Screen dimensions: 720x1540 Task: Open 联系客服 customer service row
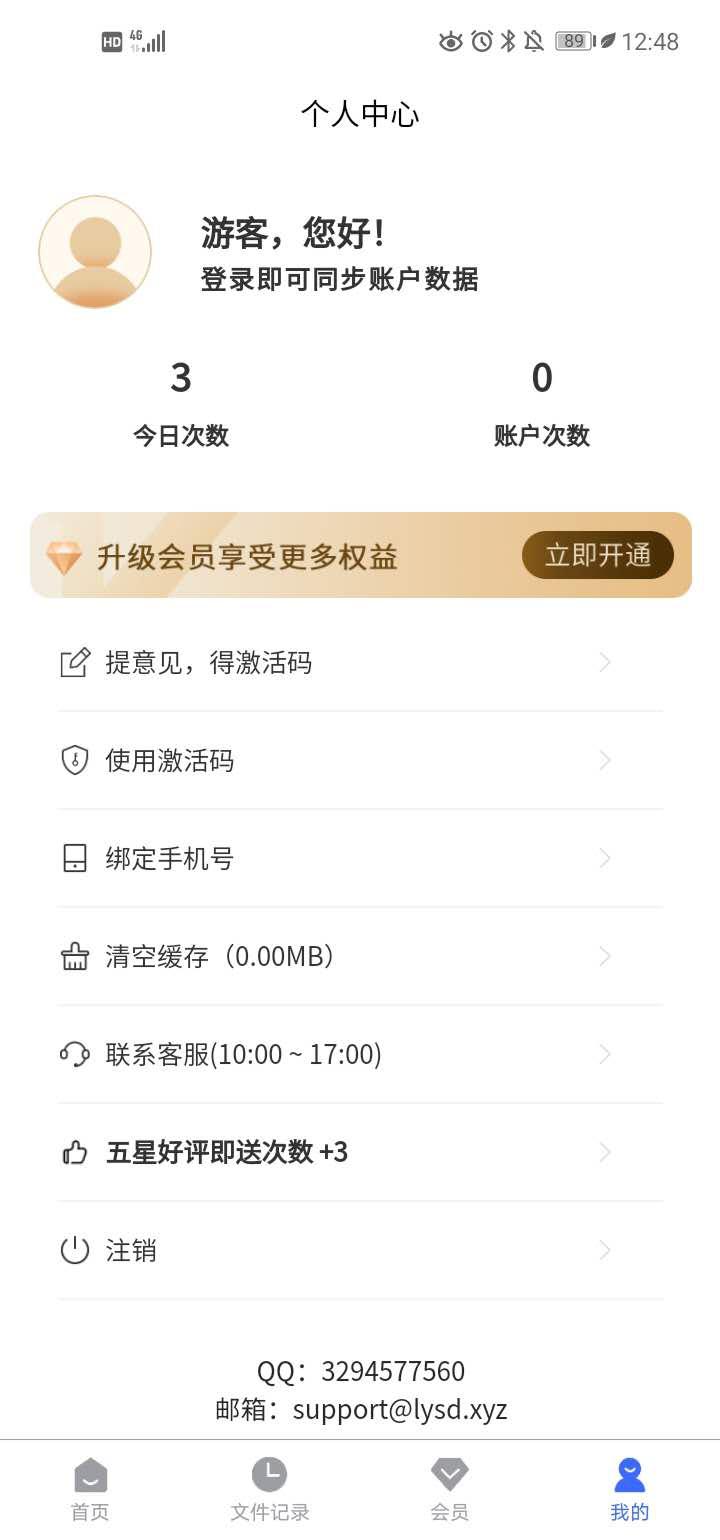(x=360, y=1055)
